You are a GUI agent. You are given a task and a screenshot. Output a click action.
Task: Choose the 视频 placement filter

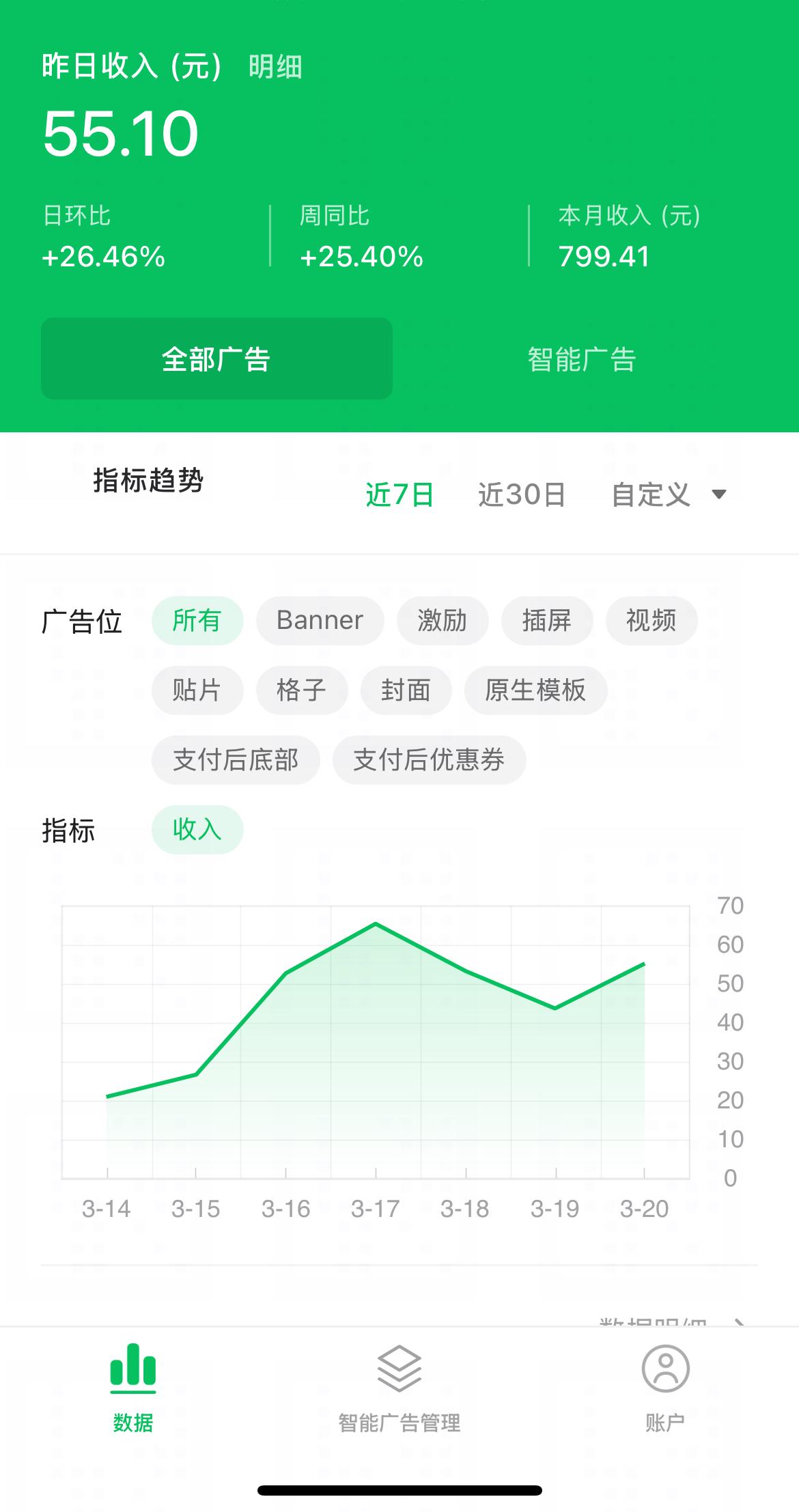point(651,620)
